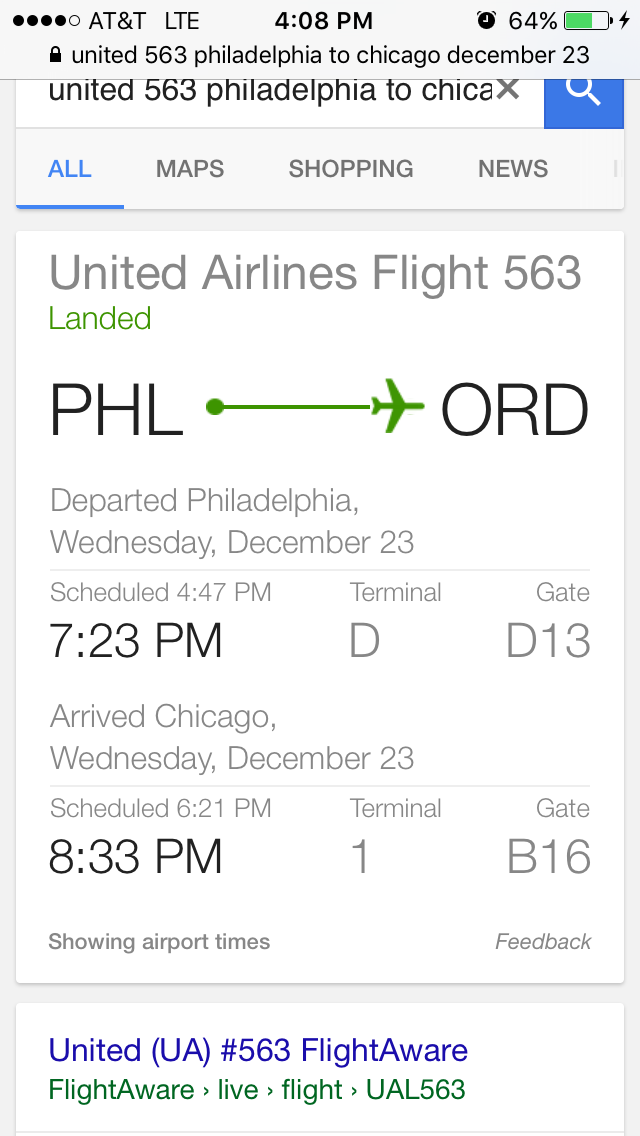
Task: Select the All results tab
Action: pos(70,169)
